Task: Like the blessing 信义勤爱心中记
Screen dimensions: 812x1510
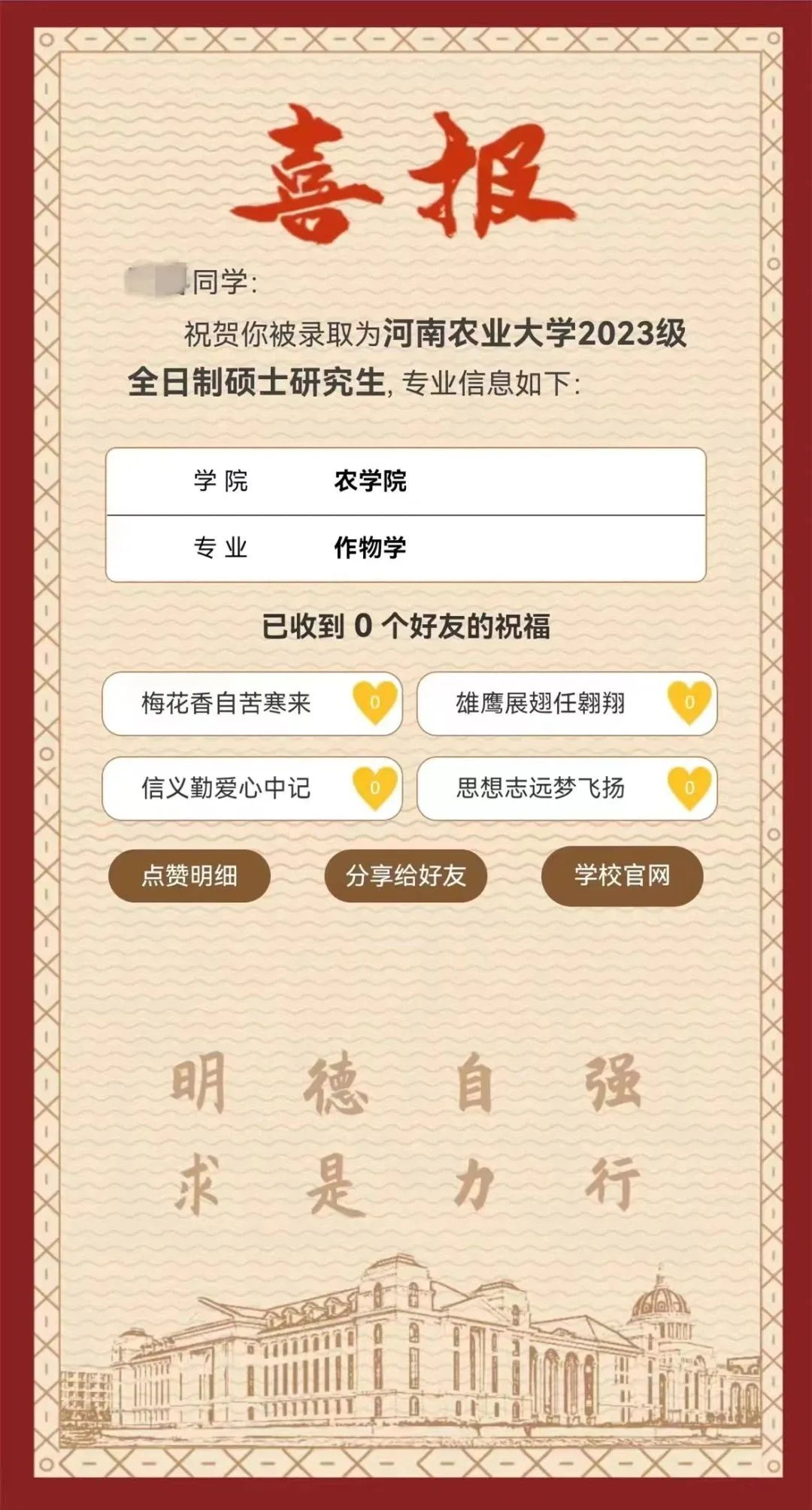Action: click(374, 787)
